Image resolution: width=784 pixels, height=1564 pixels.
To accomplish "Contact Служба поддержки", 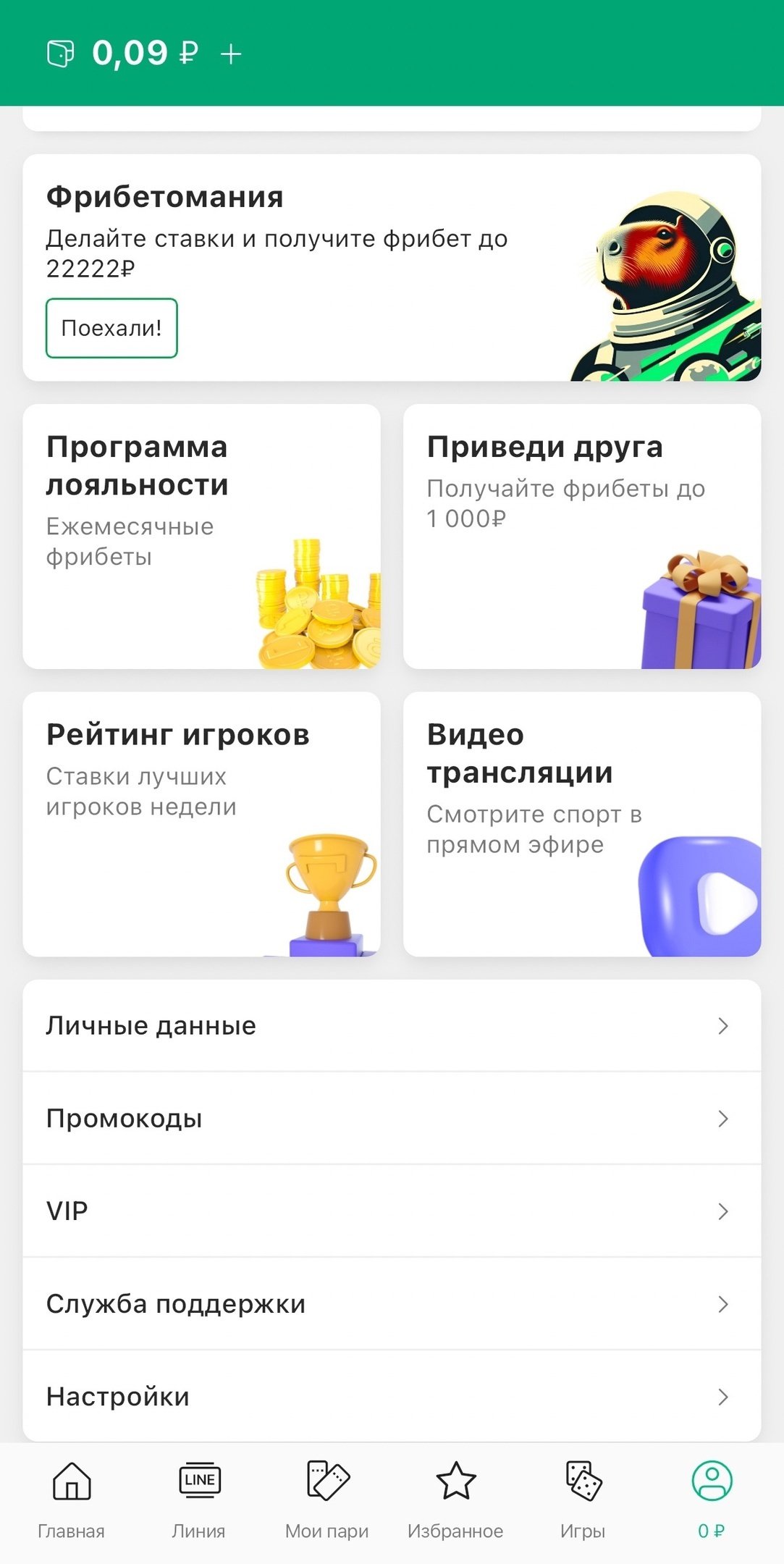I will 392,1303.
